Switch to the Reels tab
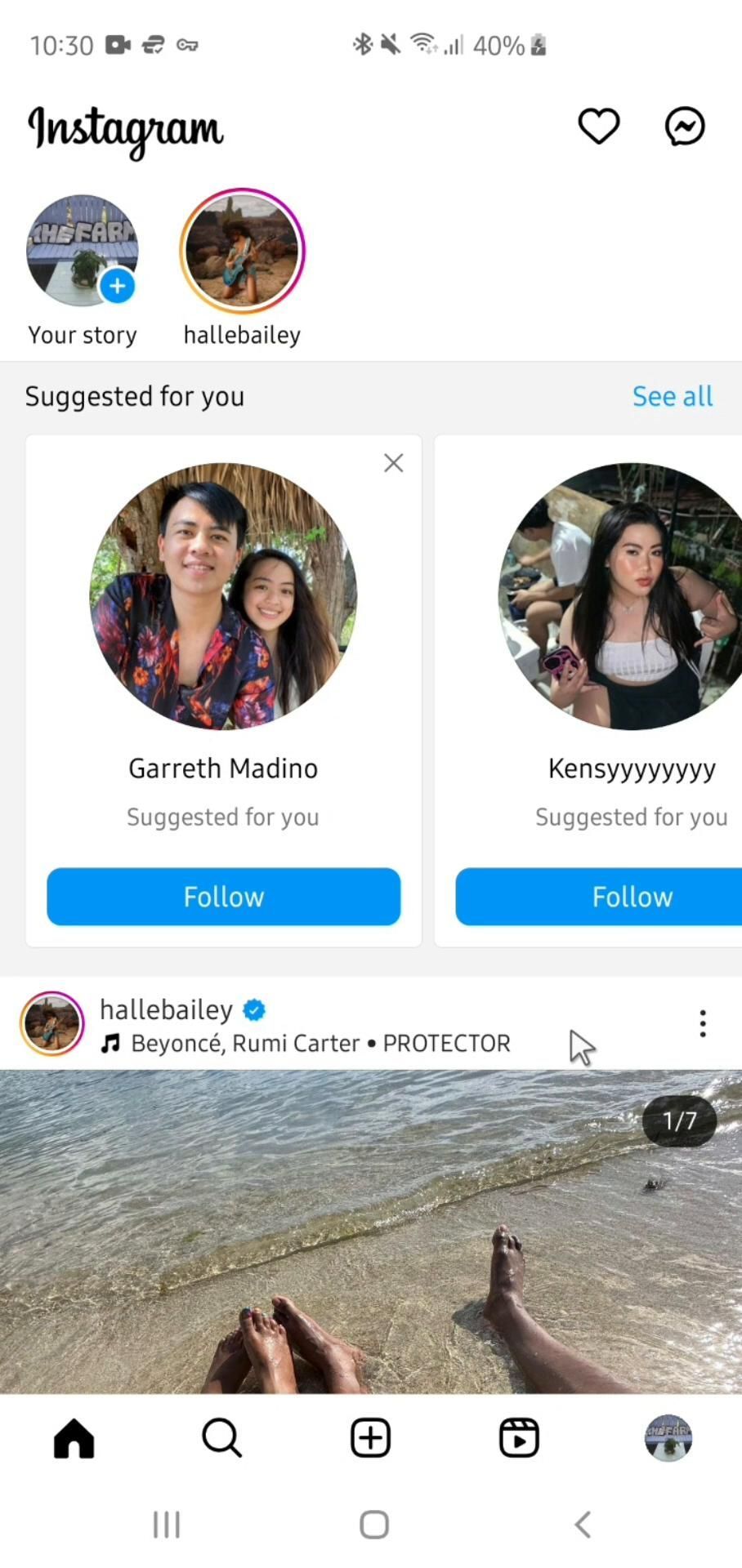This screenshot has width=742, height=1568. [x=519, y=1437]
